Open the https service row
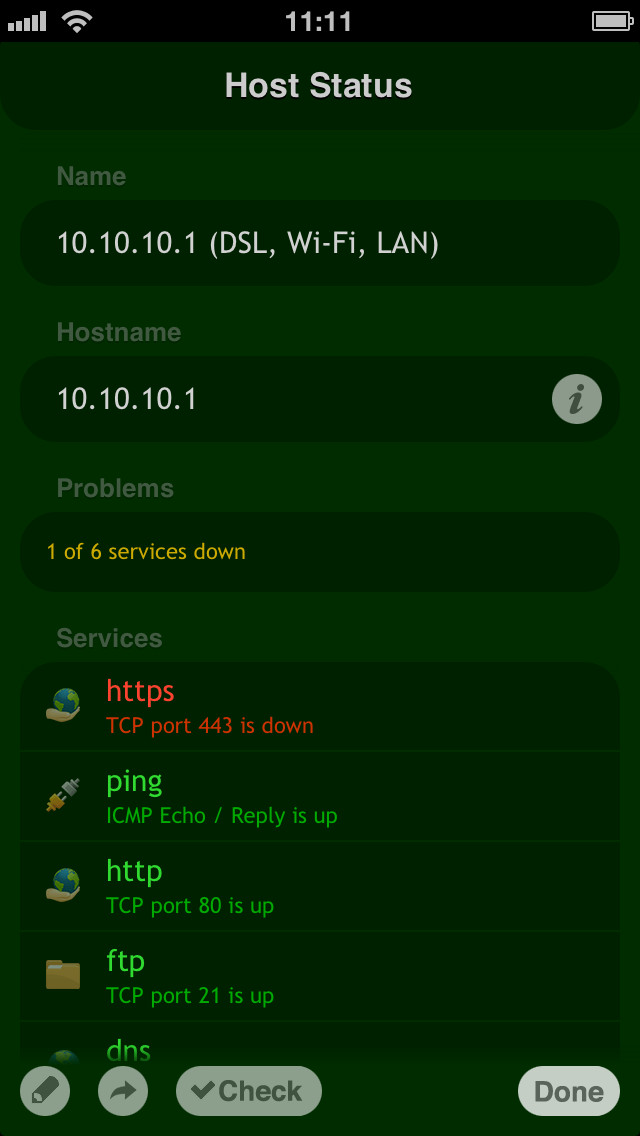This screenshot has width=640, height=1136. pos(320,706)
